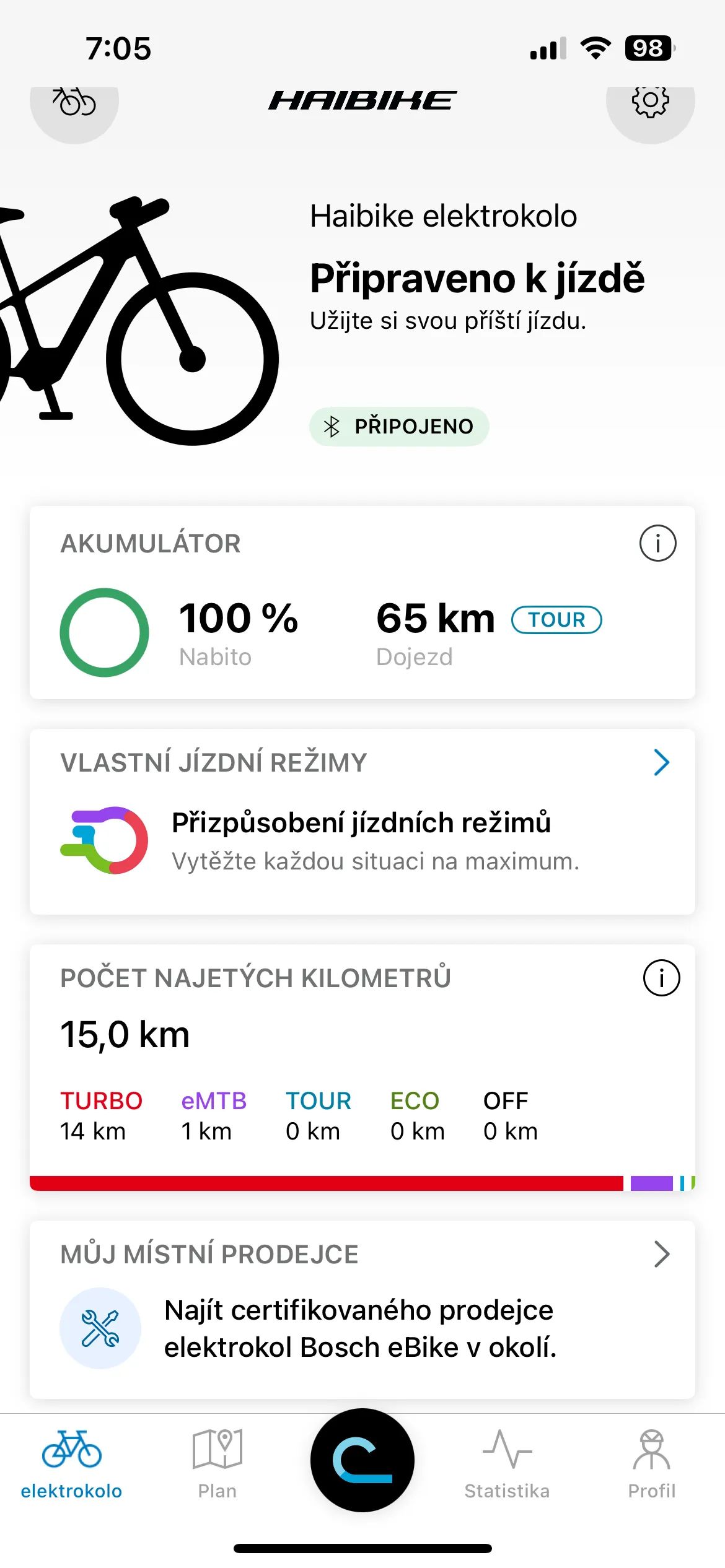Tap the Připojeno Bluetooth chip
The width and height of the screenshot is (725, 1568).
tap(399, 426)
